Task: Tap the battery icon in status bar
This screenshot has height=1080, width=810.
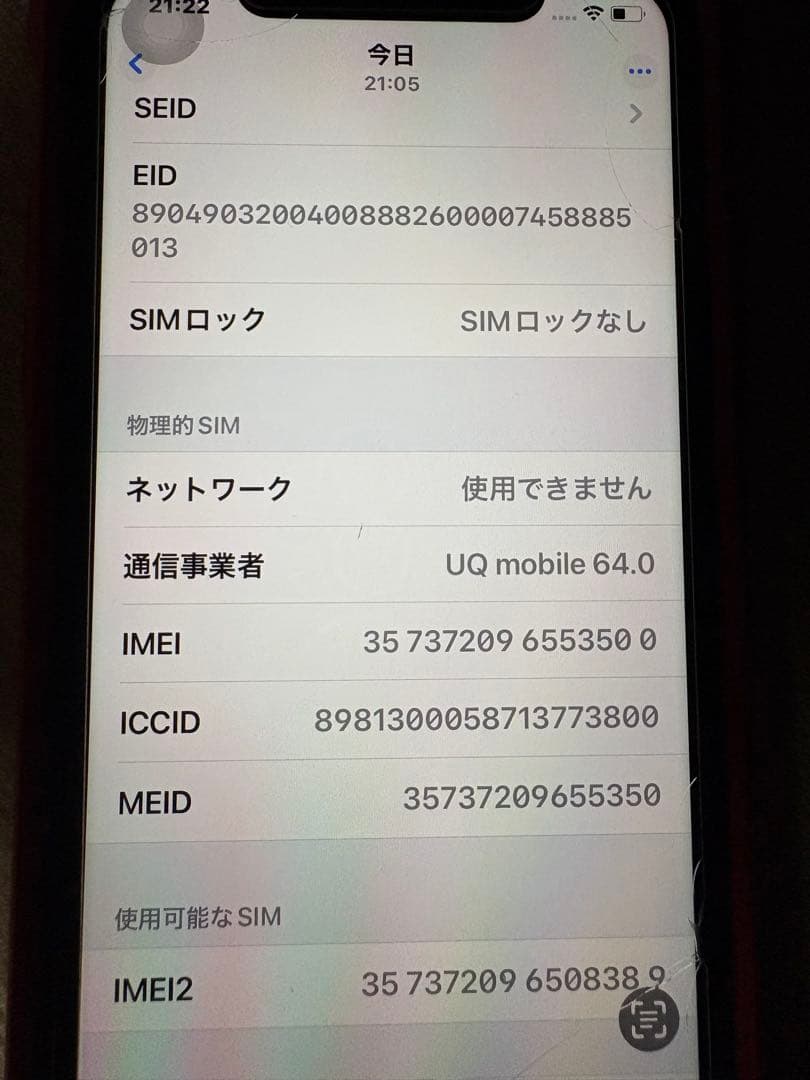Action: pyautogui.click(x=629, y=13)
